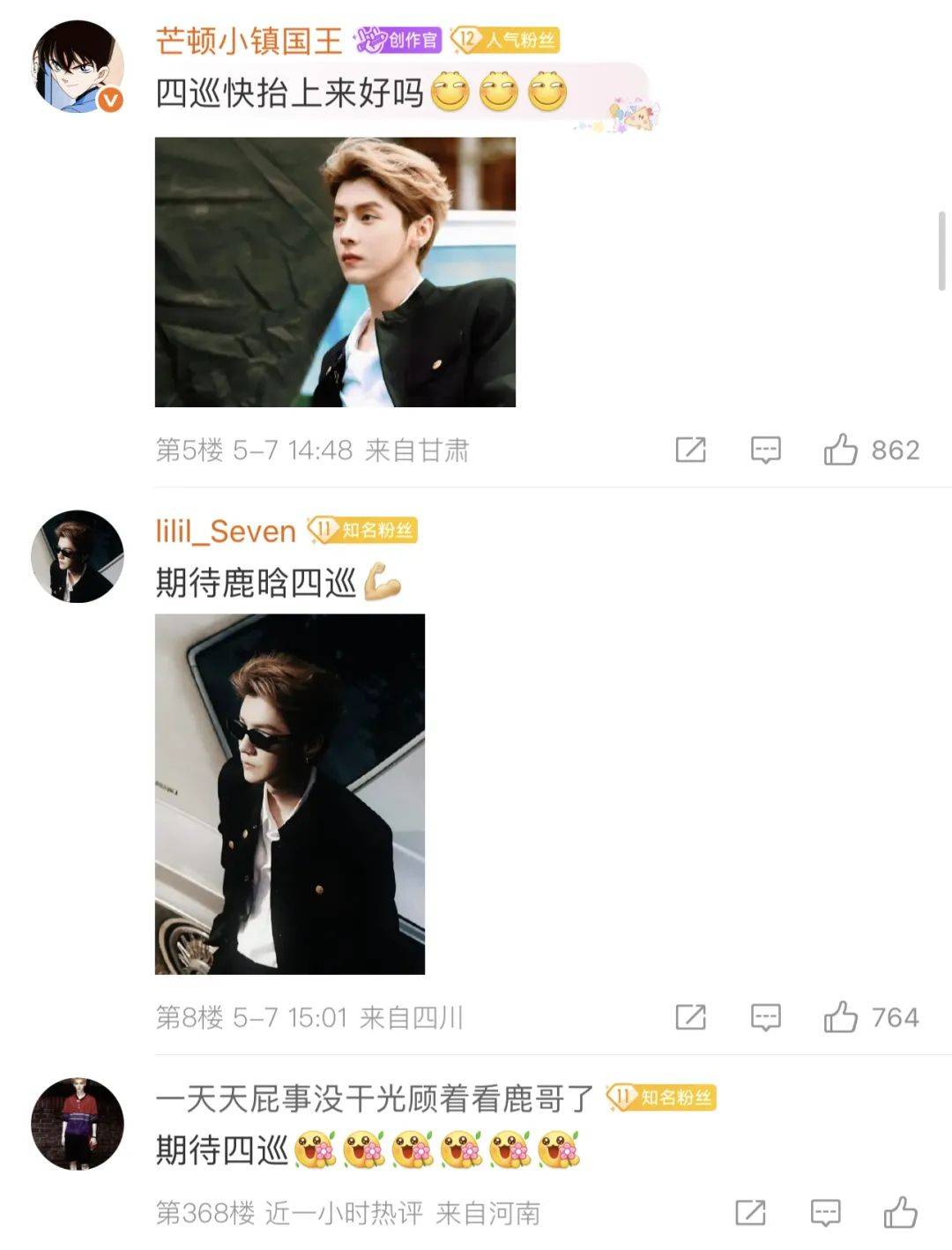Open username 芒顿小镇国王
This screenshot has width=952, height=1250.
(249, 41)
